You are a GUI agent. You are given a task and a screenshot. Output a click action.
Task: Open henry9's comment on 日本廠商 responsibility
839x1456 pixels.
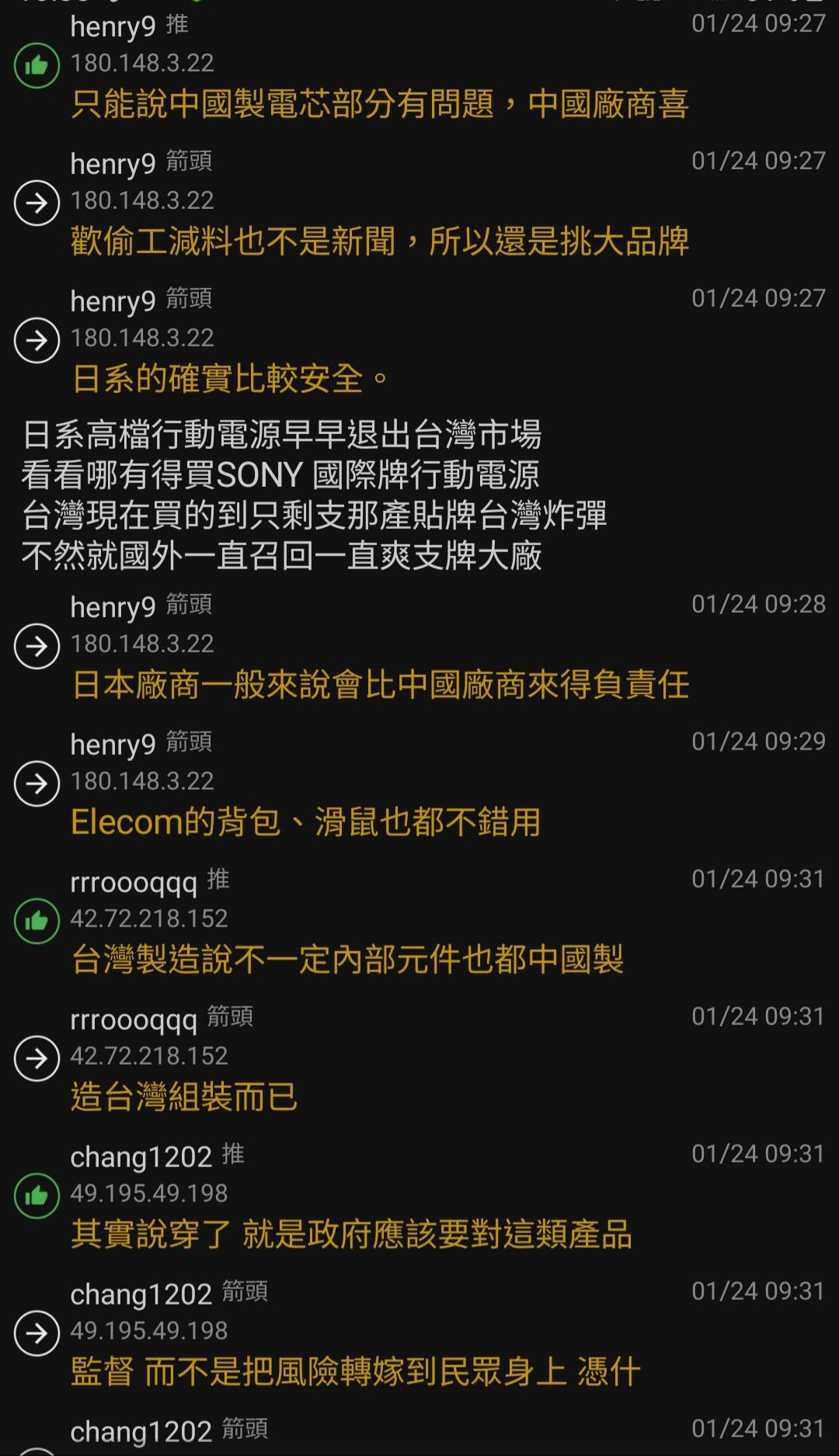[380, 684]
